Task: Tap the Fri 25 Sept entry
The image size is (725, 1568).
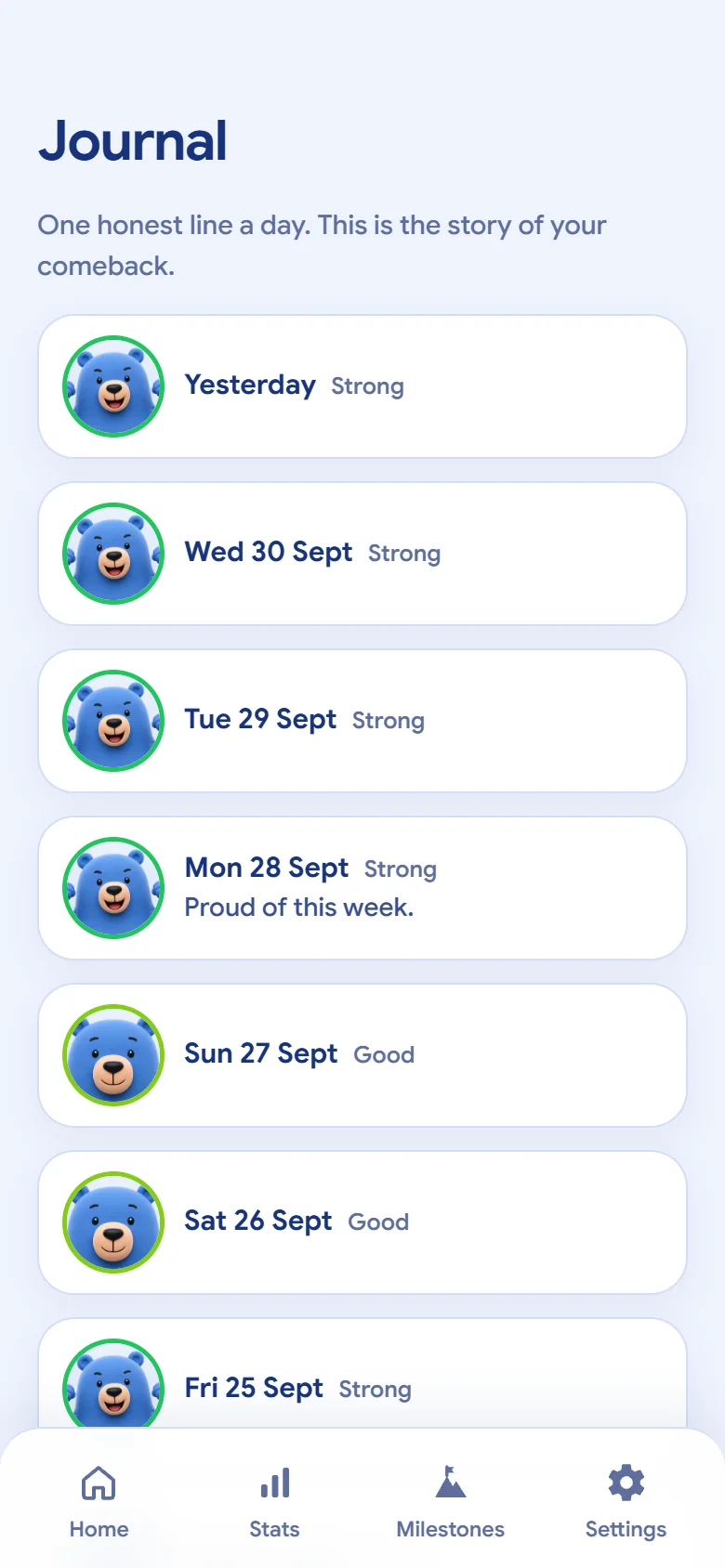Action: pyautogui.click(x=362, y=1375)
